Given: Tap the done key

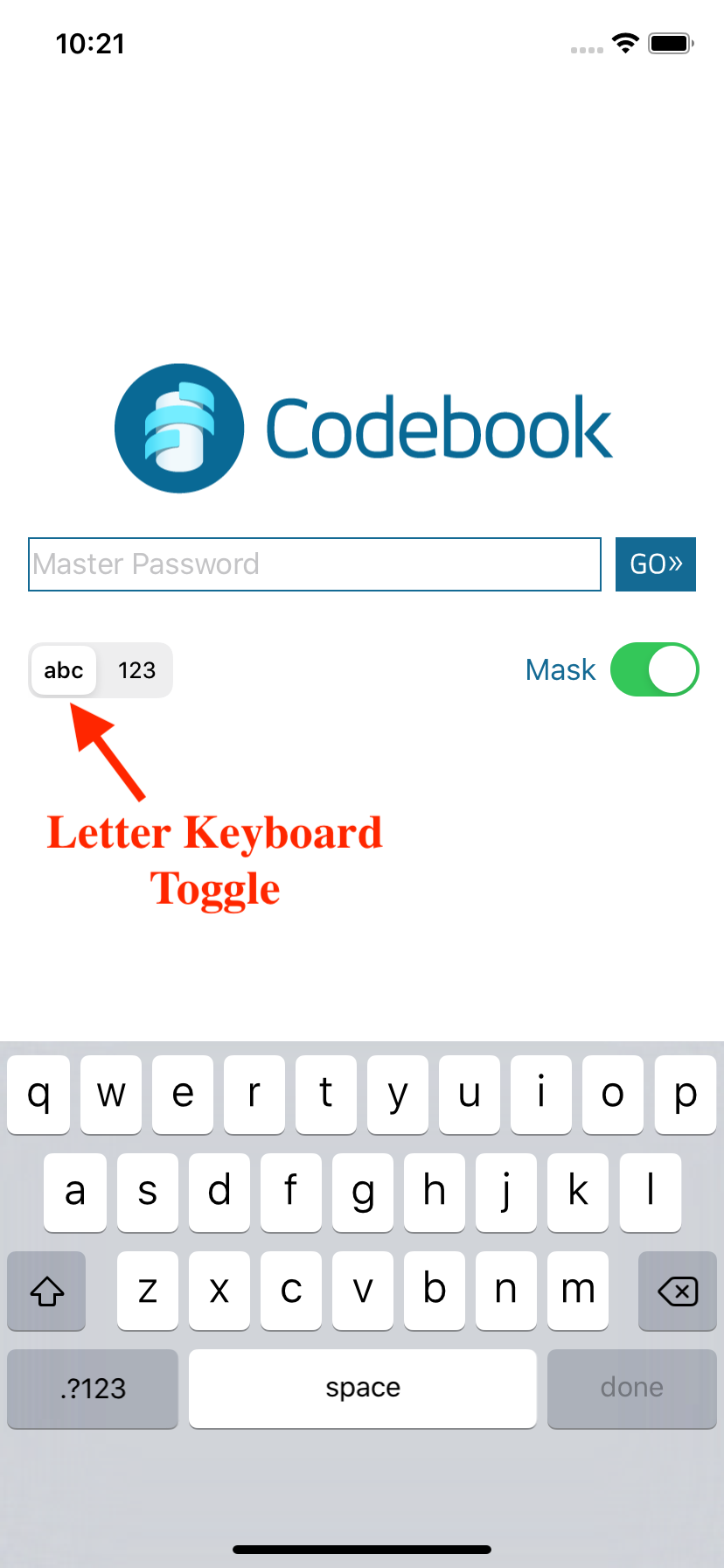Looking at the screenshot, I should (631, 1389).
